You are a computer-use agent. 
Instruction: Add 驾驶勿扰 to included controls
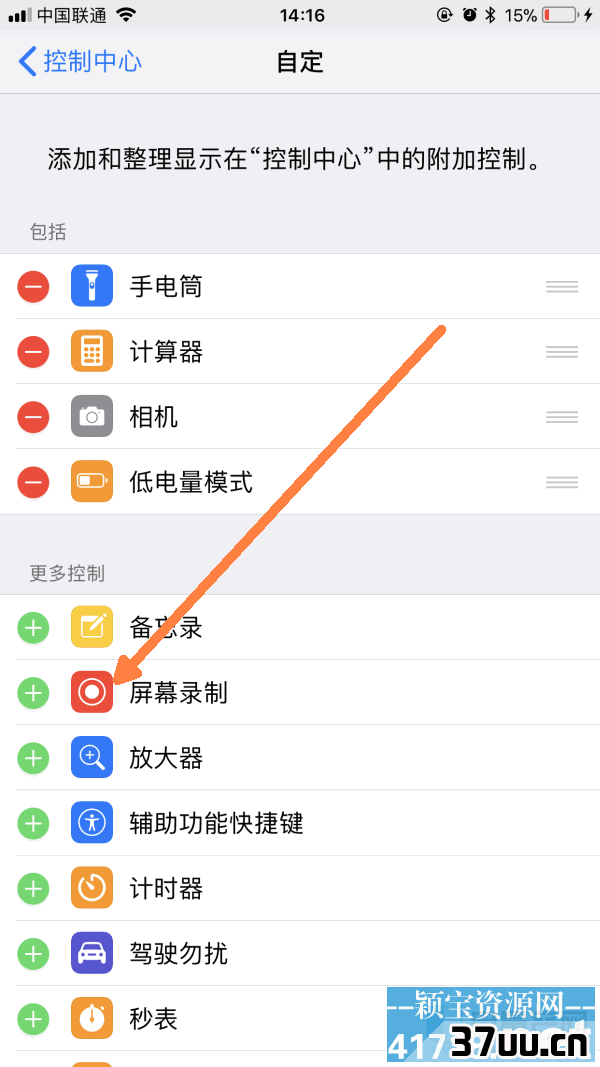(x=33, y=954)
